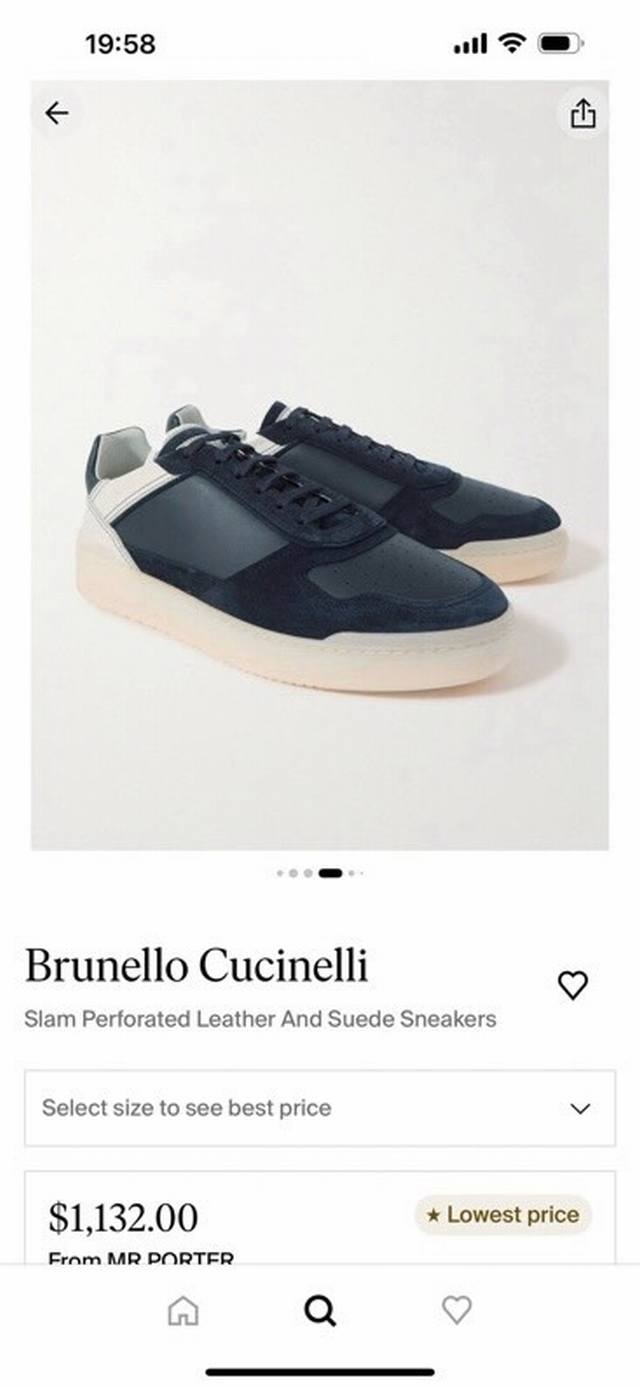
Task: Tap the sneaker product photo
Action: pos(320,465)
